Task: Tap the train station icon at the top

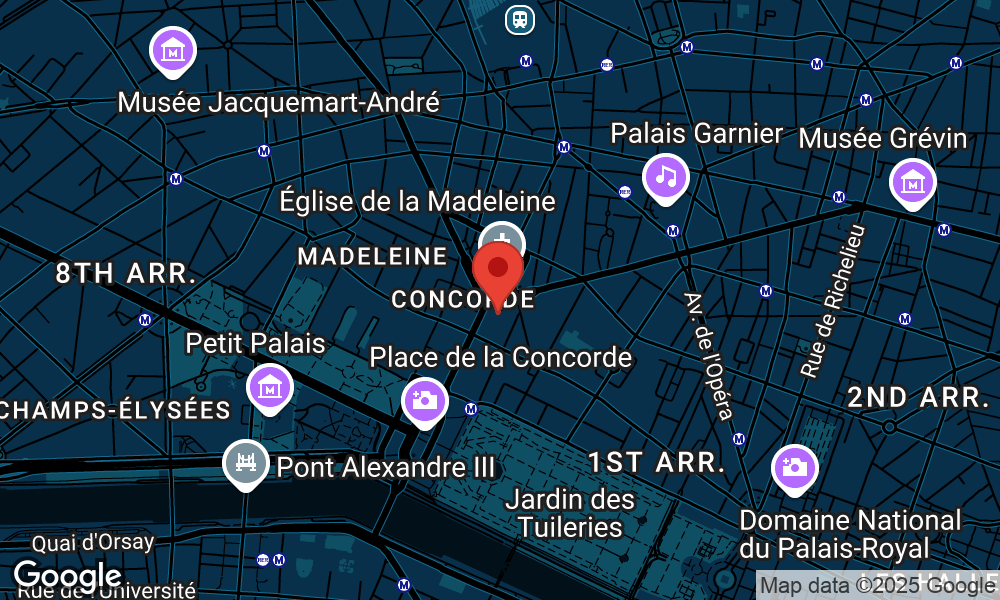Action: coord(519,18)
